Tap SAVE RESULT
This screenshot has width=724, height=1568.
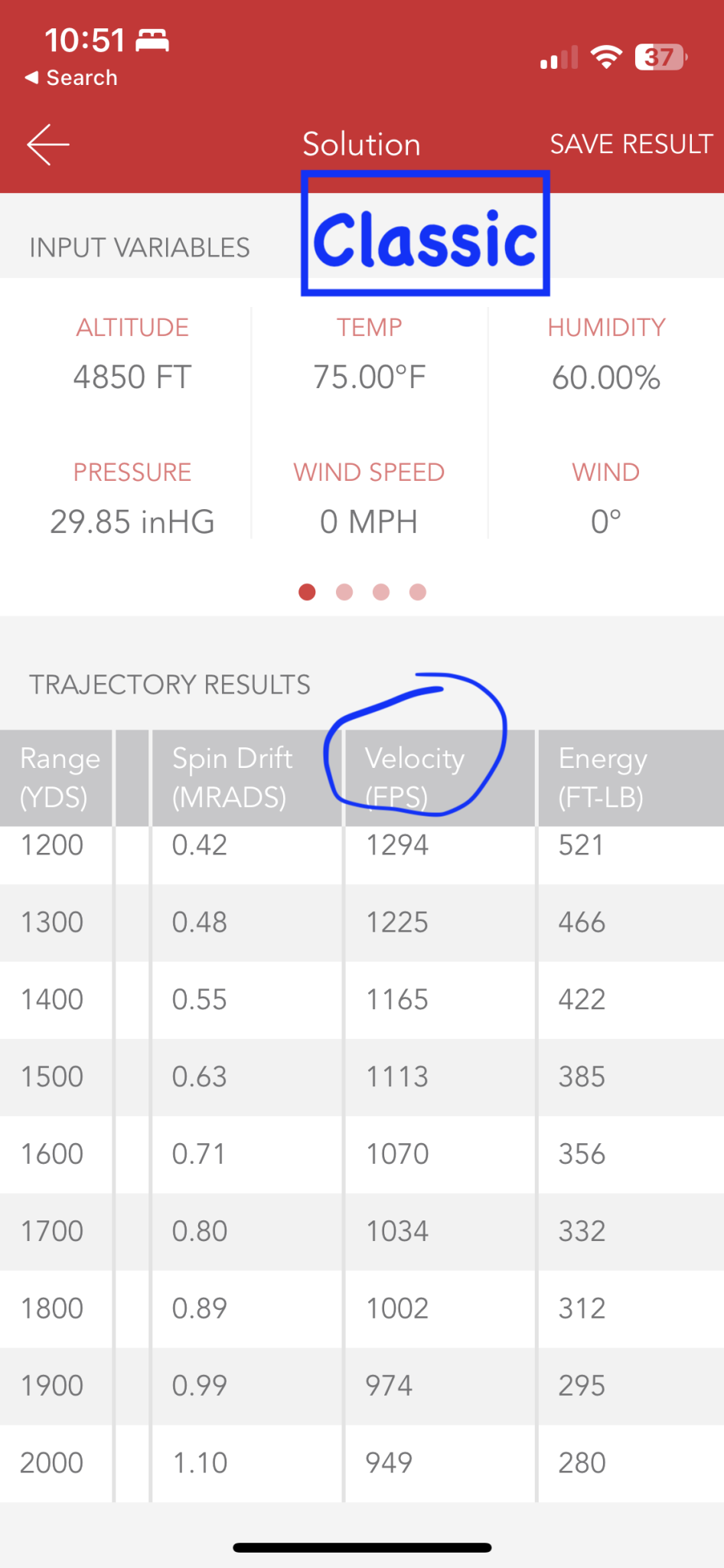[x=631, y=144]
